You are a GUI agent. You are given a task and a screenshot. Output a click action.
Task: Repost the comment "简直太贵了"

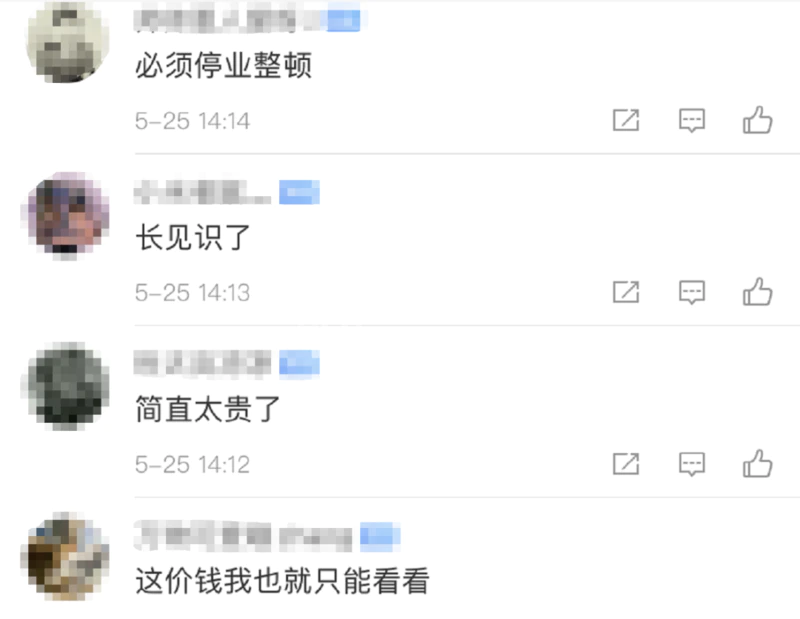pyautogui.click(x=625, y=464)
